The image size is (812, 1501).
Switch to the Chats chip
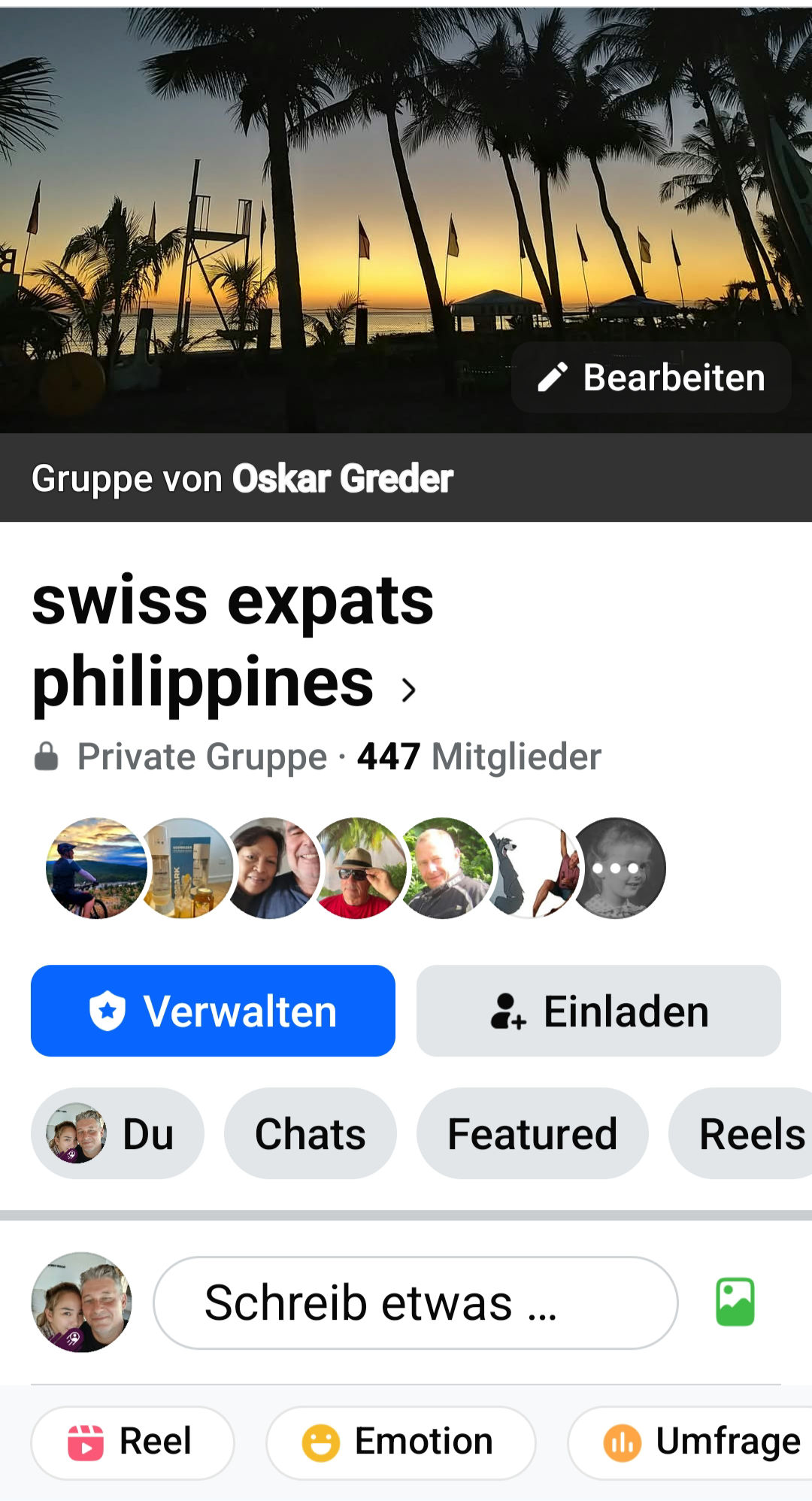[x=310, y=1133]
